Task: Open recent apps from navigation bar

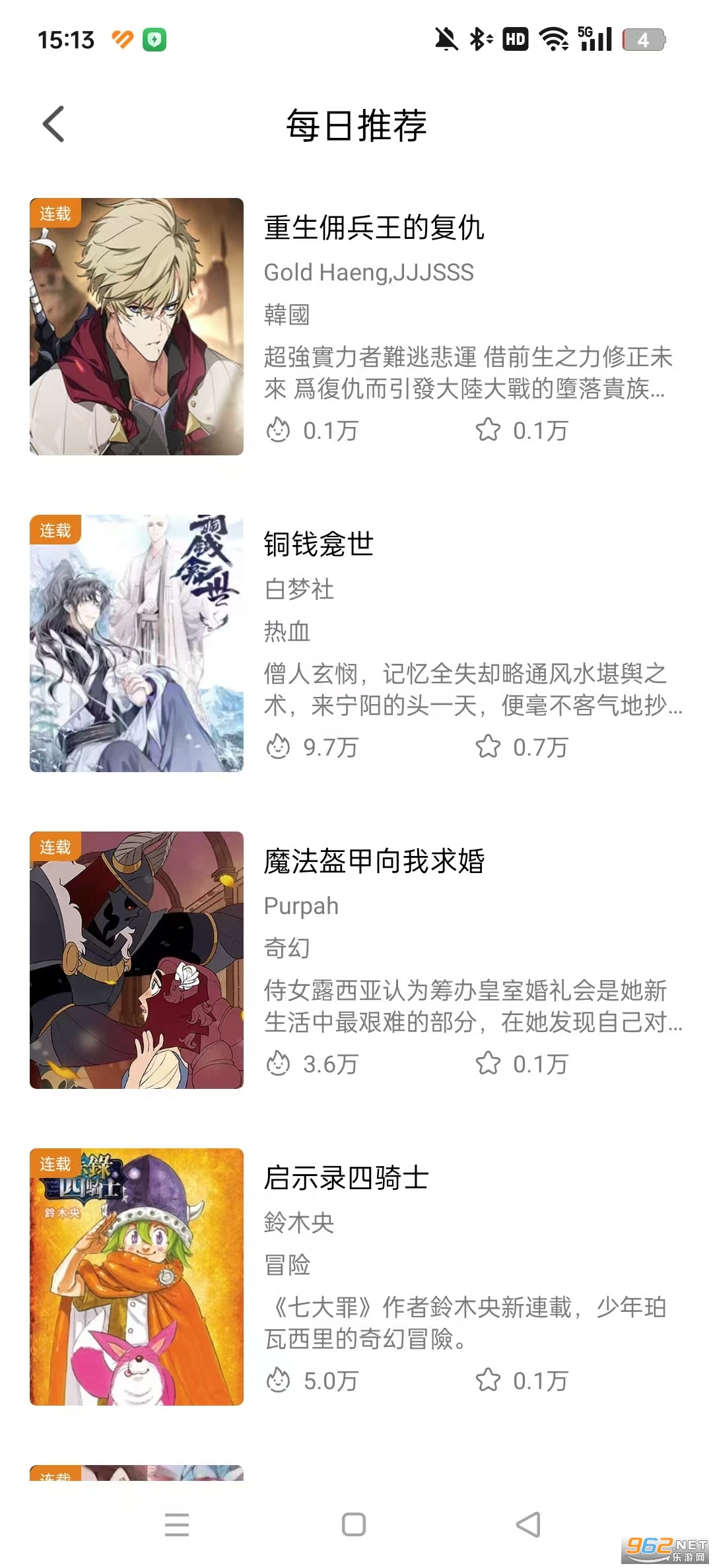Action: click(x=177, y=1524)
